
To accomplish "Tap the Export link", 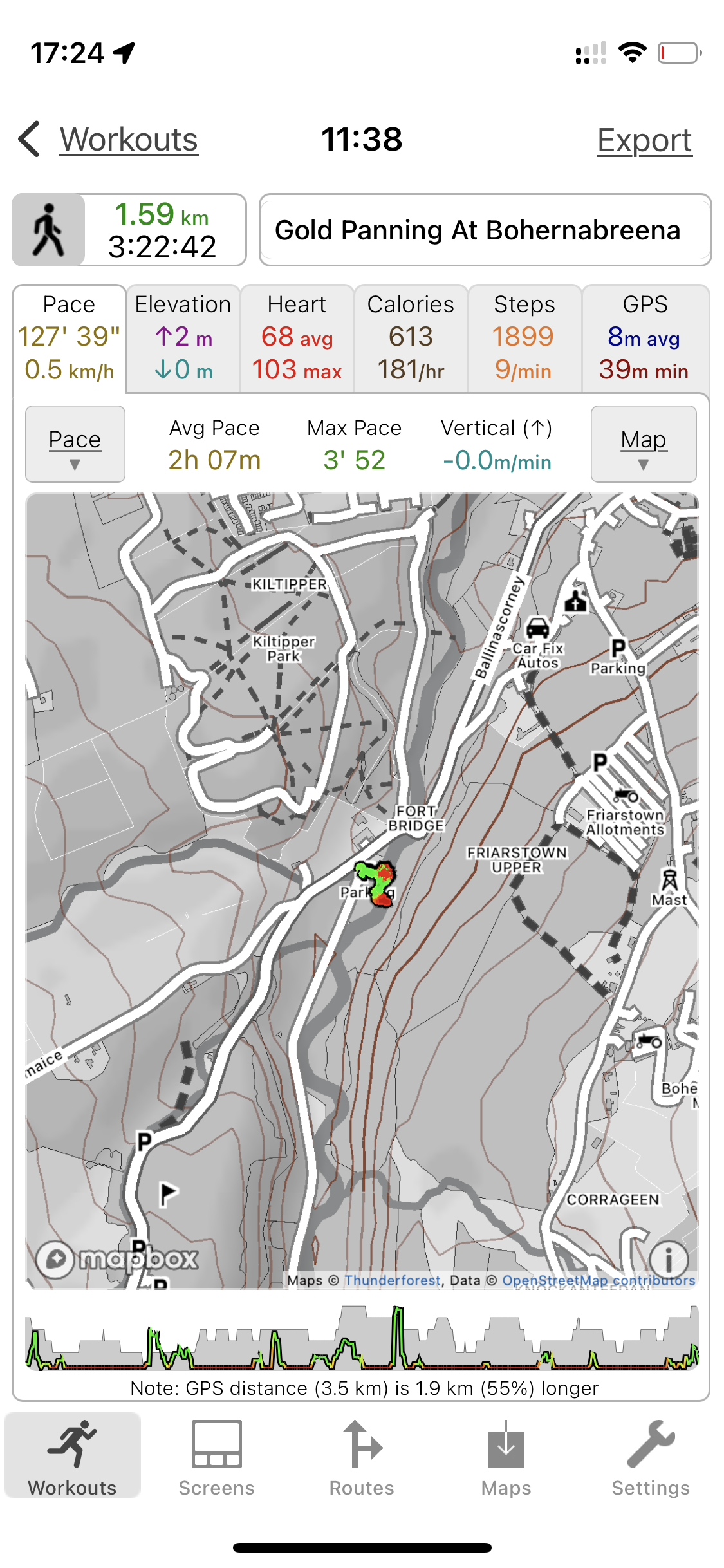I will (x=644, y=141).
